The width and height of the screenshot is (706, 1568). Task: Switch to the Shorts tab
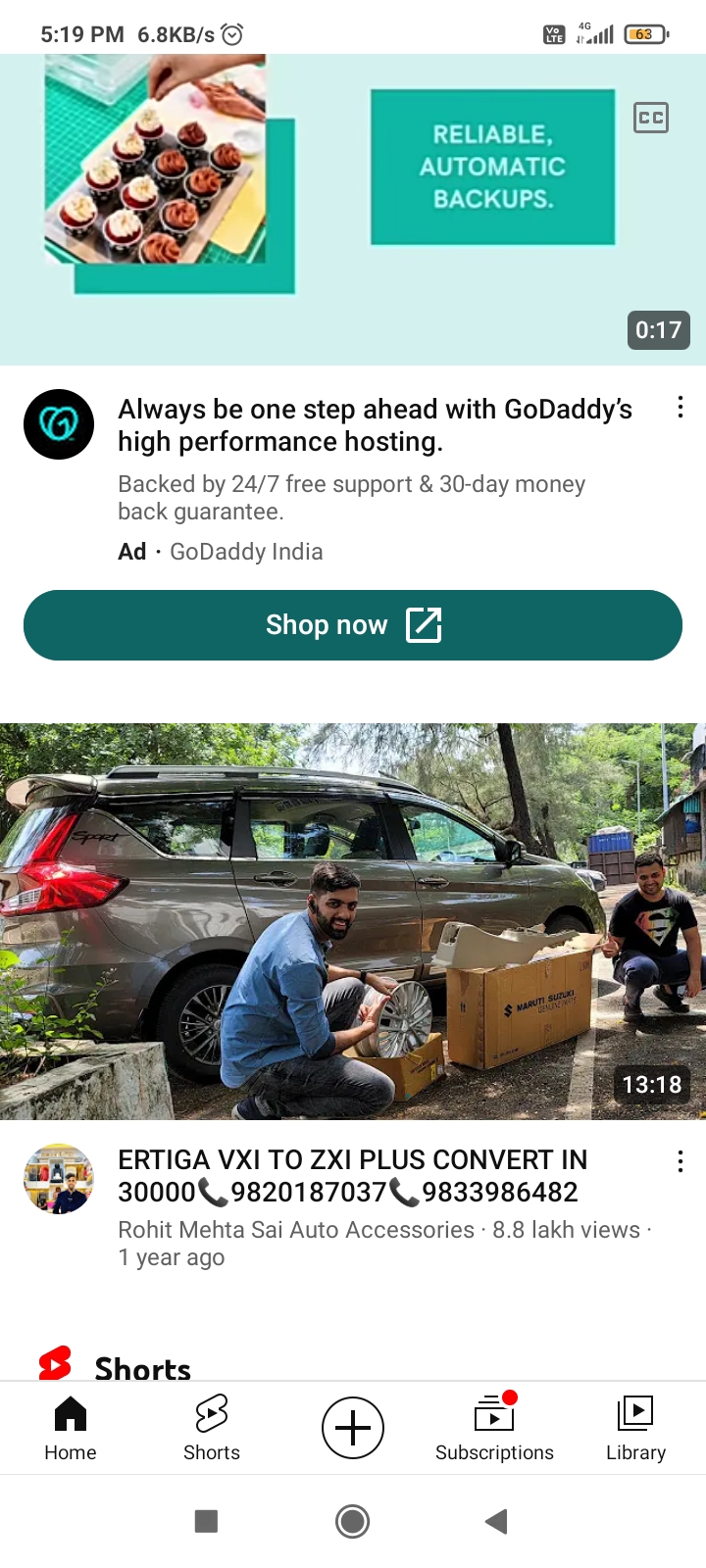coord(212,1428)
